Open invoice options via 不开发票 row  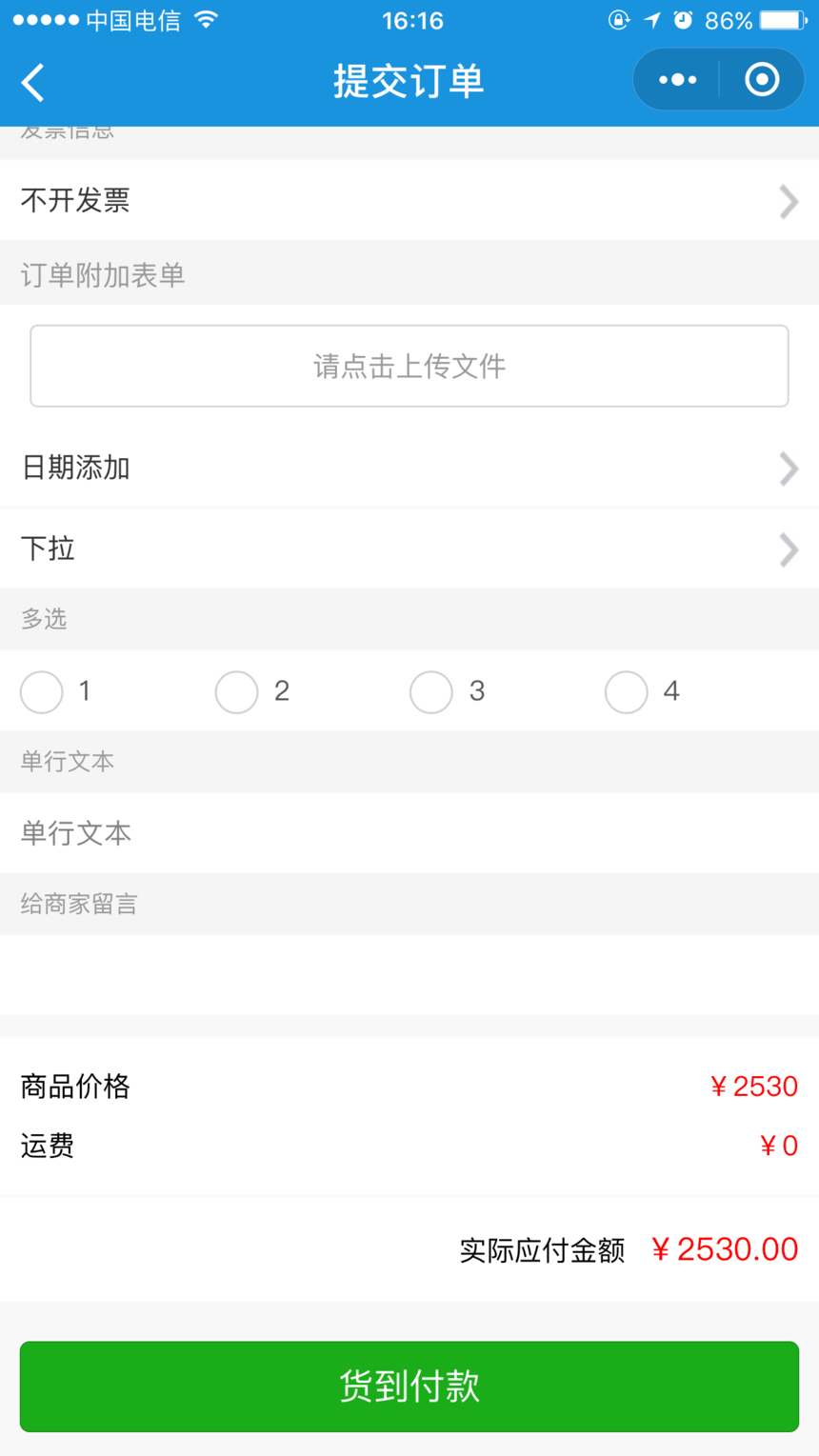pos(409,200)
